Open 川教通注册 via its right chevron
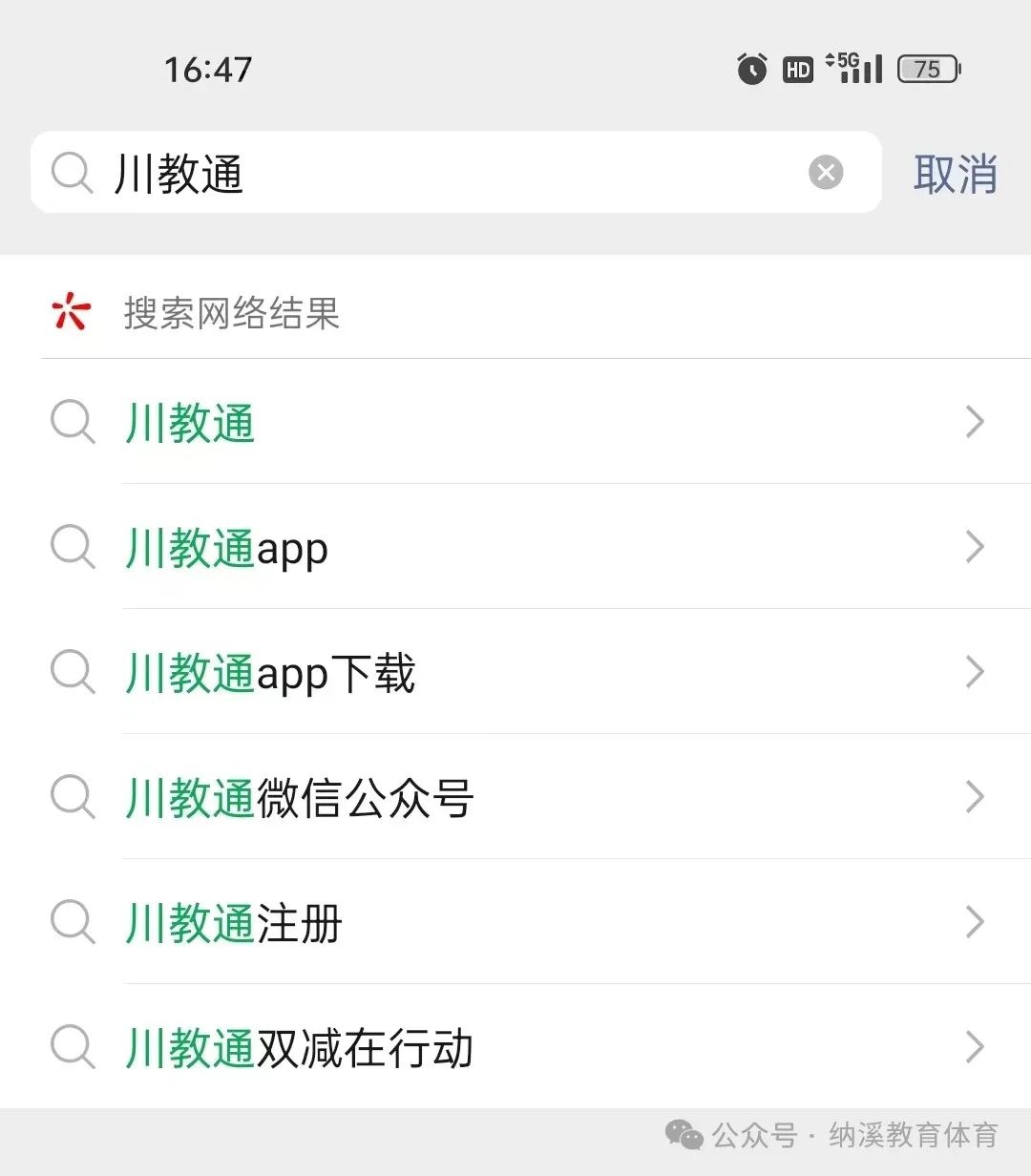This screenshot has width=1031, height=1176. (x=975, y=922)
